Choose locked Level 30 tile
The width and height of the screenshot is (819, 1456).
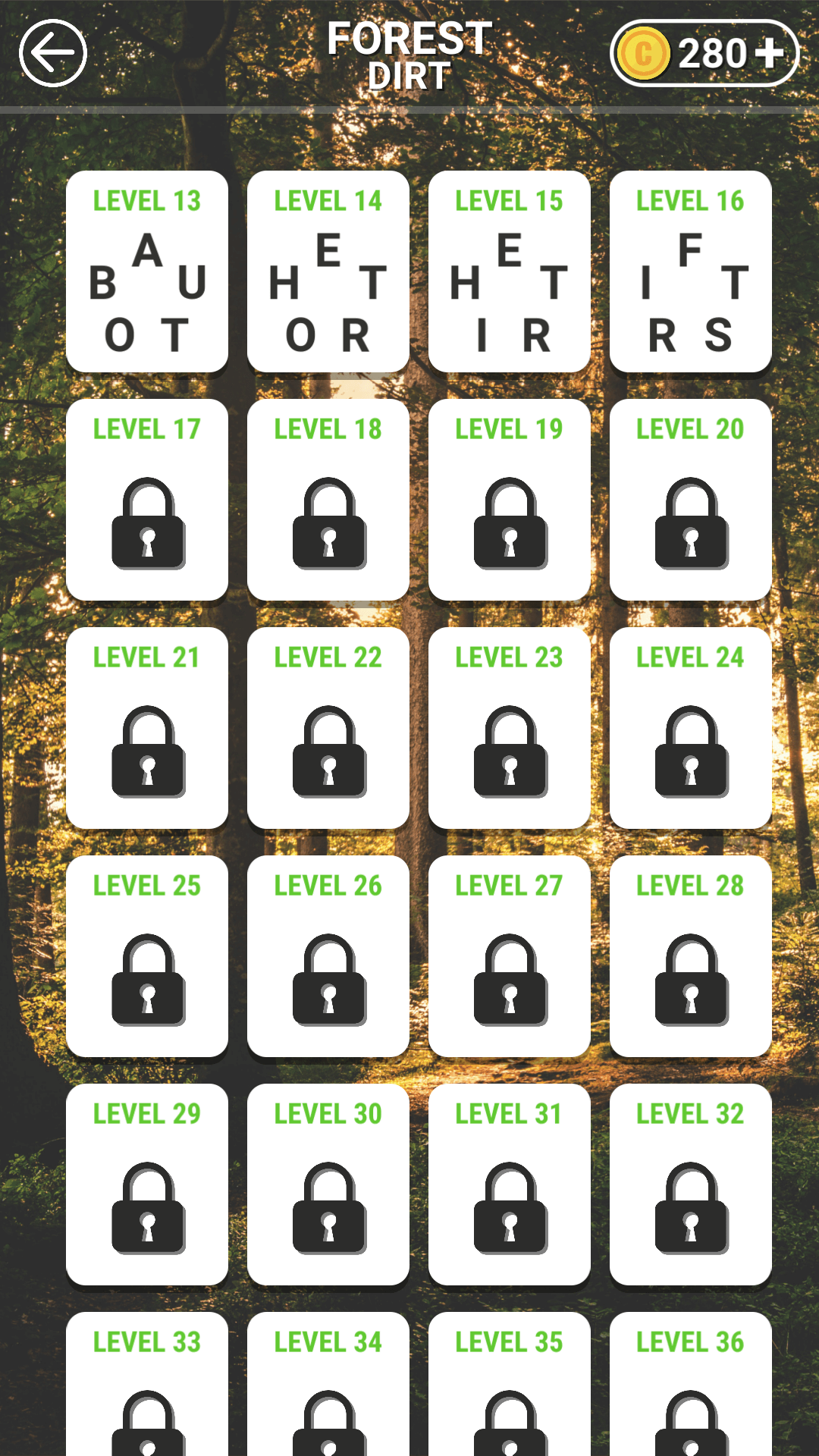(328, 1185)
